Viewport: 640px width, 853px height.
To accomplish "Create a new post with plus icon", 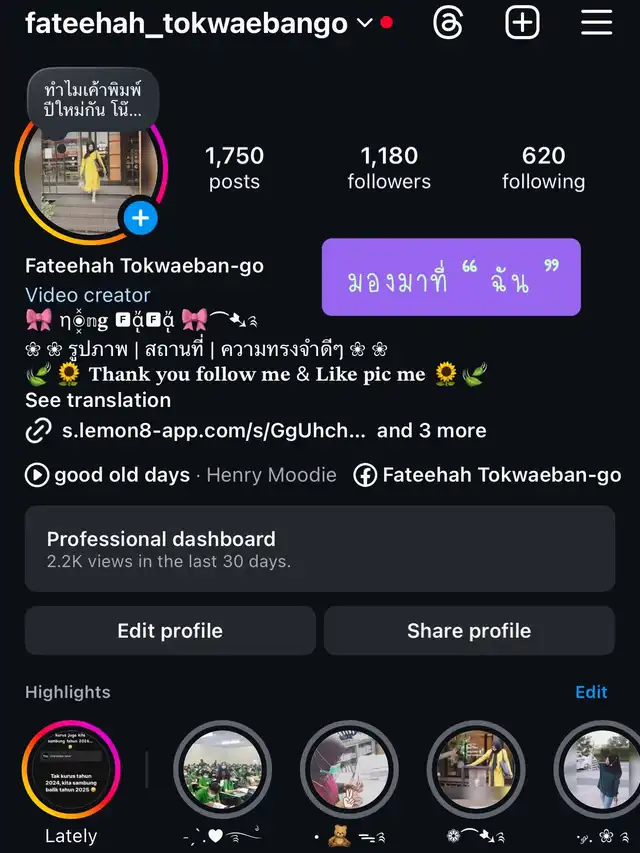I will click(x=522, y=23).
